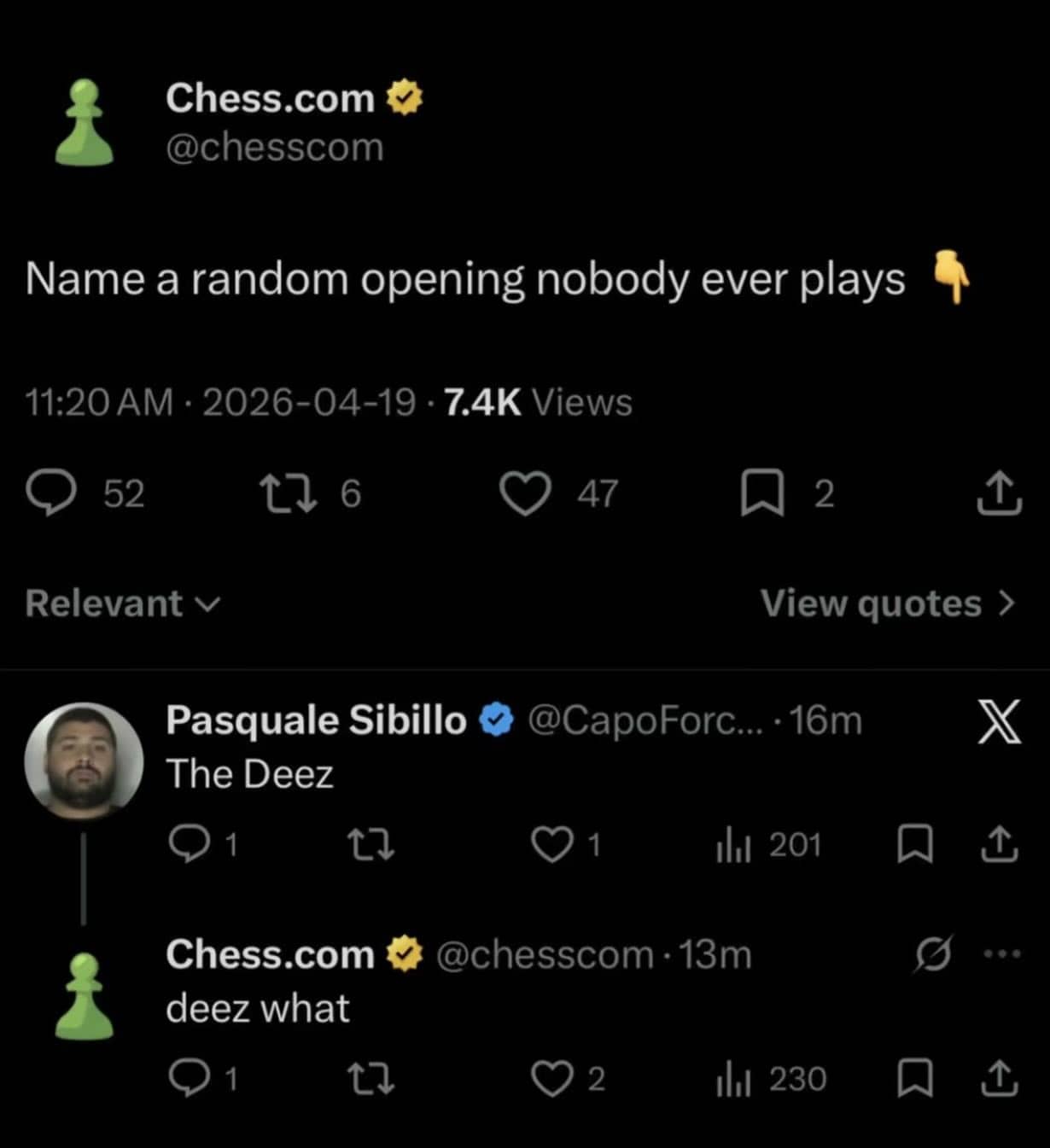Open the @chesscom profile handle

[275, 147]
